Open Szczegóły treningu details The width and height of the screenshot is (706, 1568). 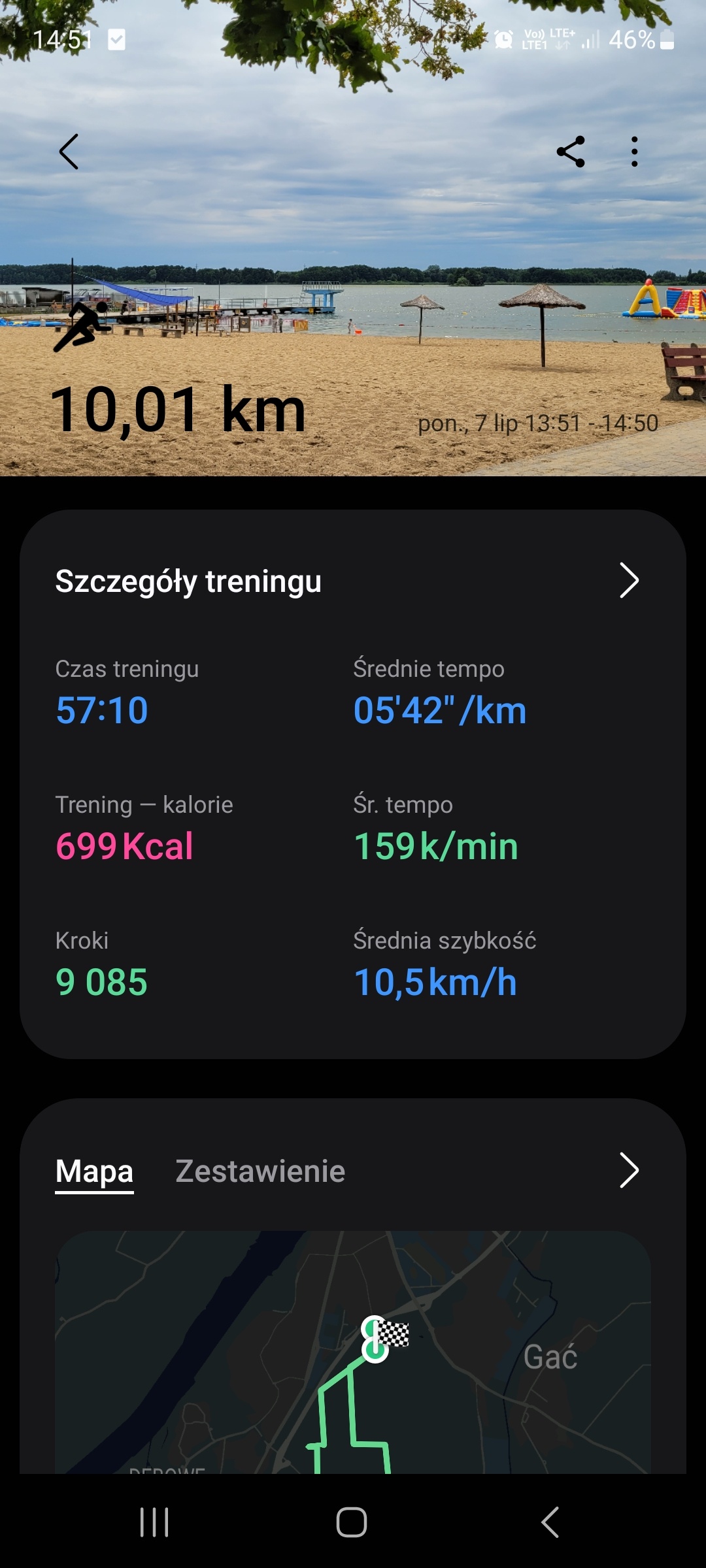click(x=628, y=580)
